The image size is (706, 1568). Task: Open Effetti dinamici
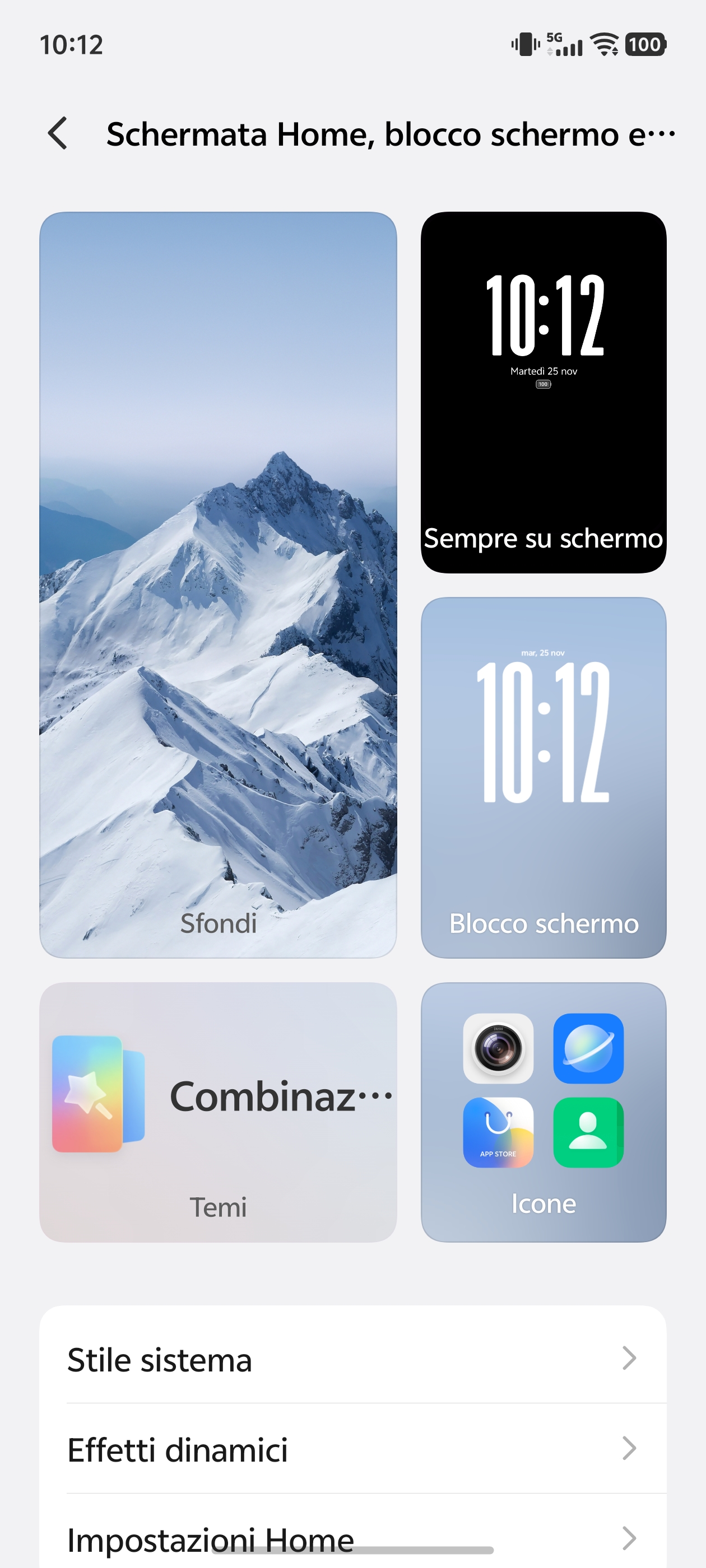coord(352,1449)
